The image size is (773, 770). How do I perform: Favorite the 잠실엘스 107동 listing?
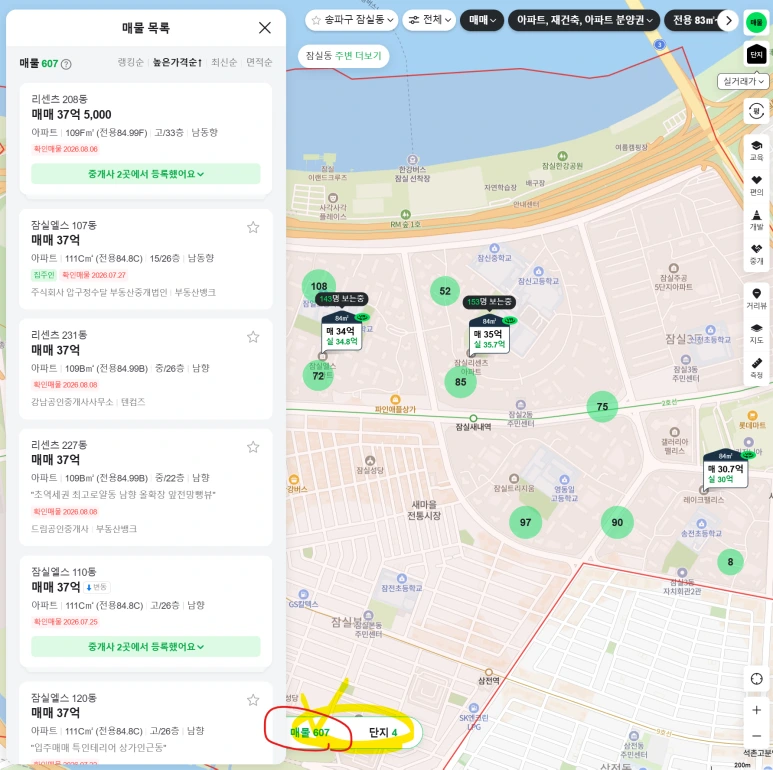coord(253,227)
